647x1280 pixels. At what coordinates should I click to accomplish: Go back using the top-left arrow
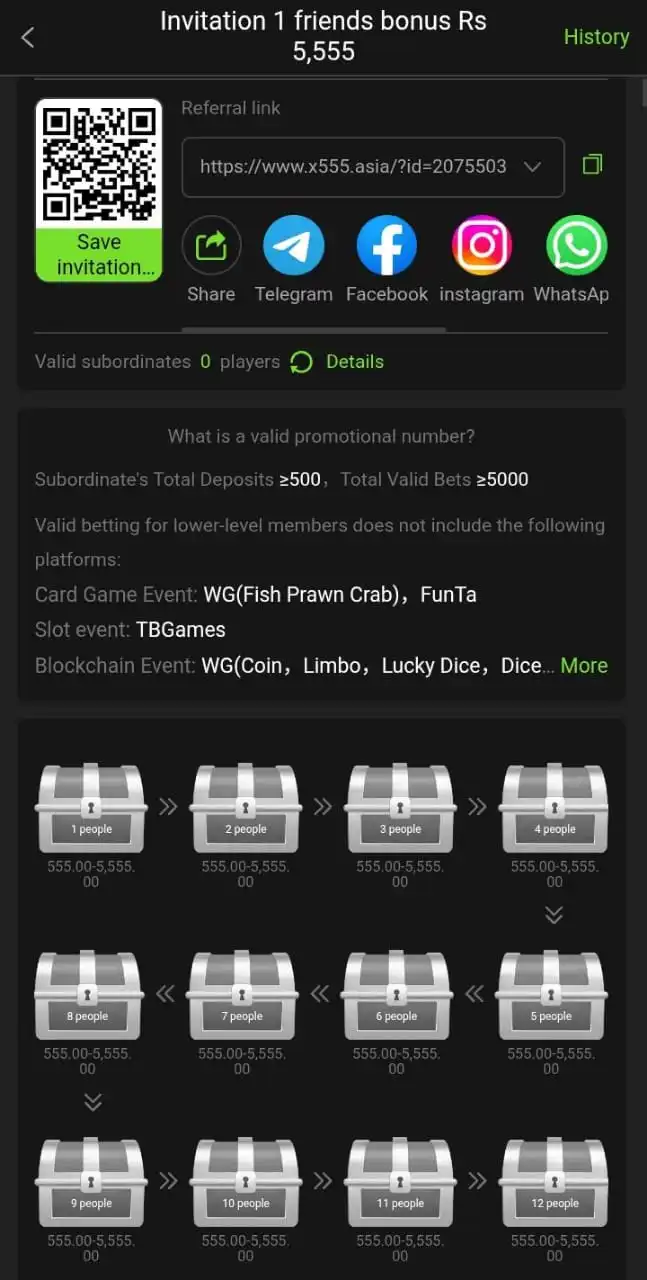tap(28, 38)
